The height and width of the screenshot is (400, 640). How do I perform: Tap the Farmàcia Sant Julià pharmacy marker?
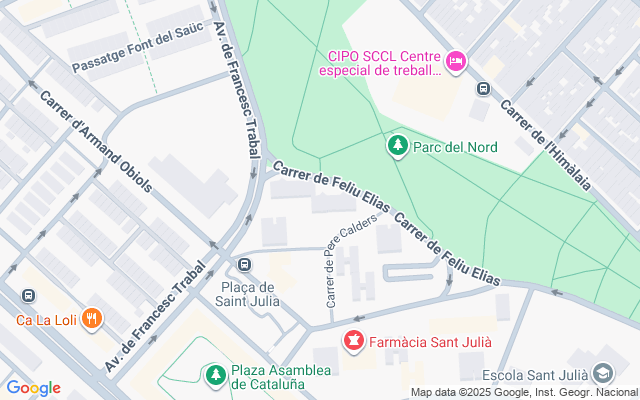[353, 342]
